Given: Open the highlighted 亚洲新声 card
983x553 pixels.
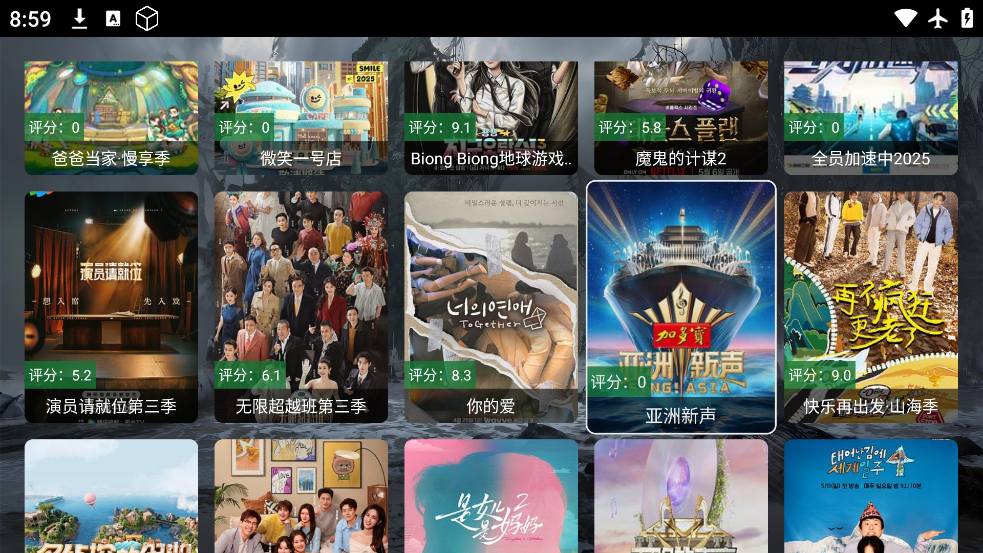Looking at the screenshot, I should pyautogui.click(x=681, y=306).
